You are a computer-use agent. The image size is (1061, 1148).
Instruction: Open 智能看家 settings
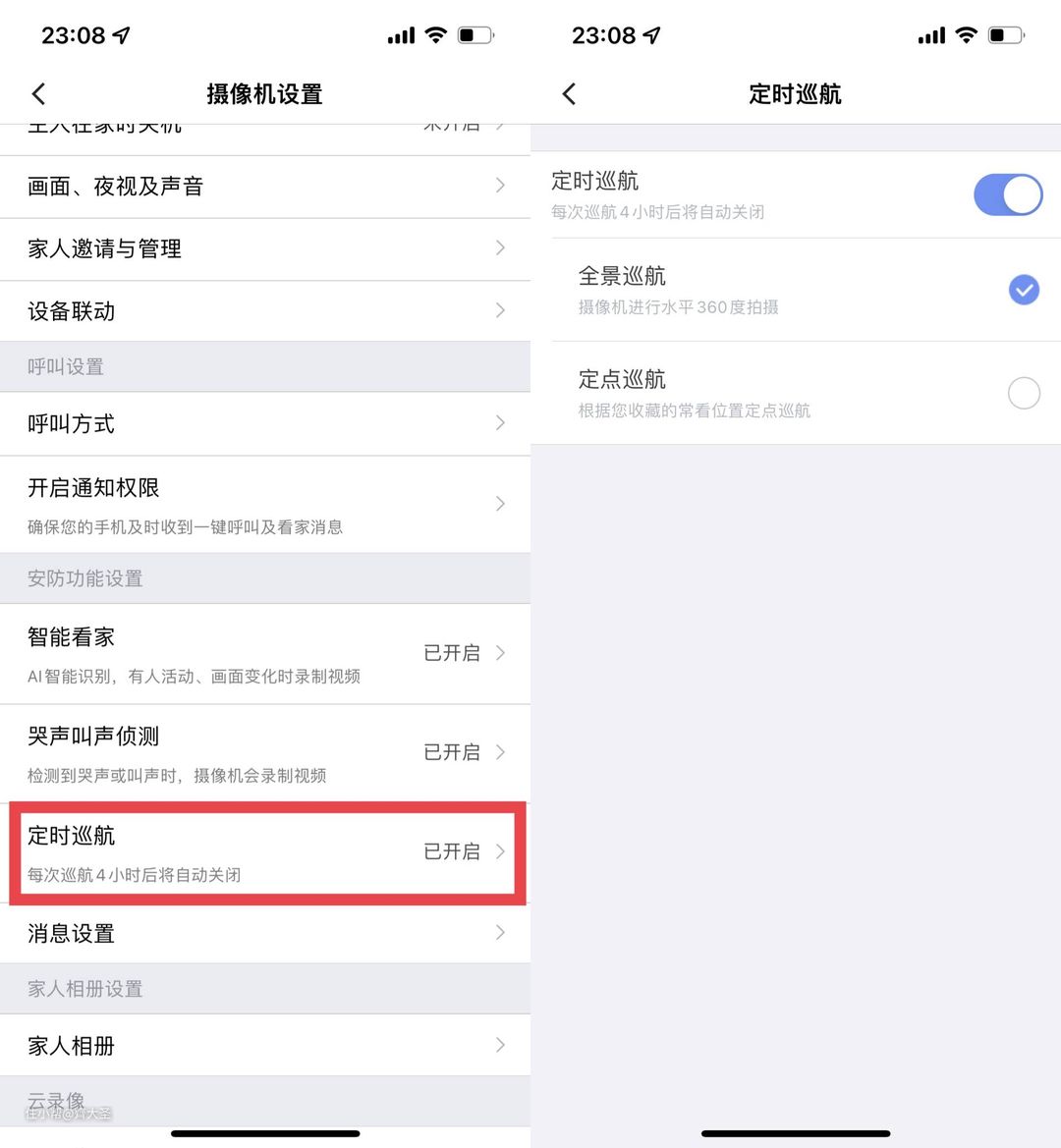tap(265, 654)
